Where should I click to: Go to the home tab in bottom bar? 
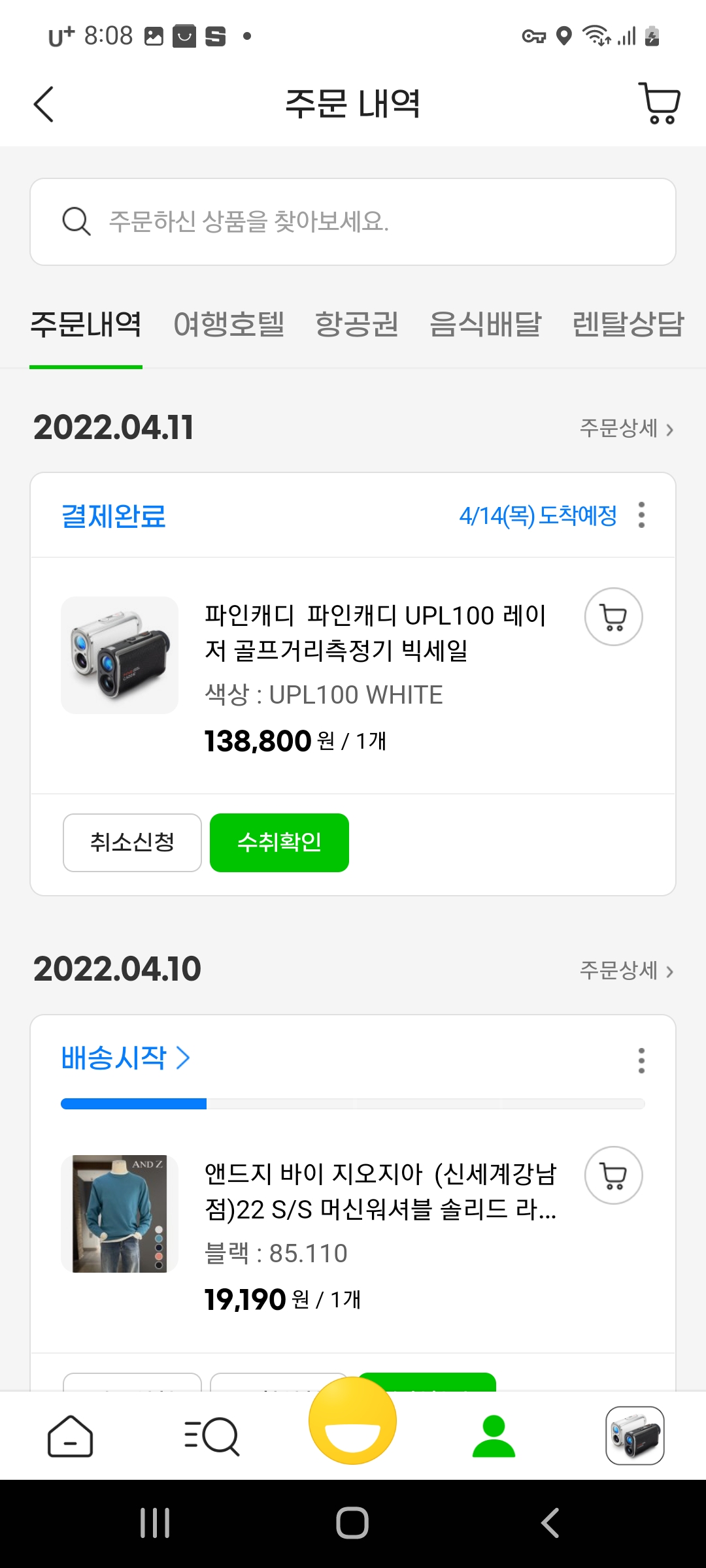(x=70, y=1436)
